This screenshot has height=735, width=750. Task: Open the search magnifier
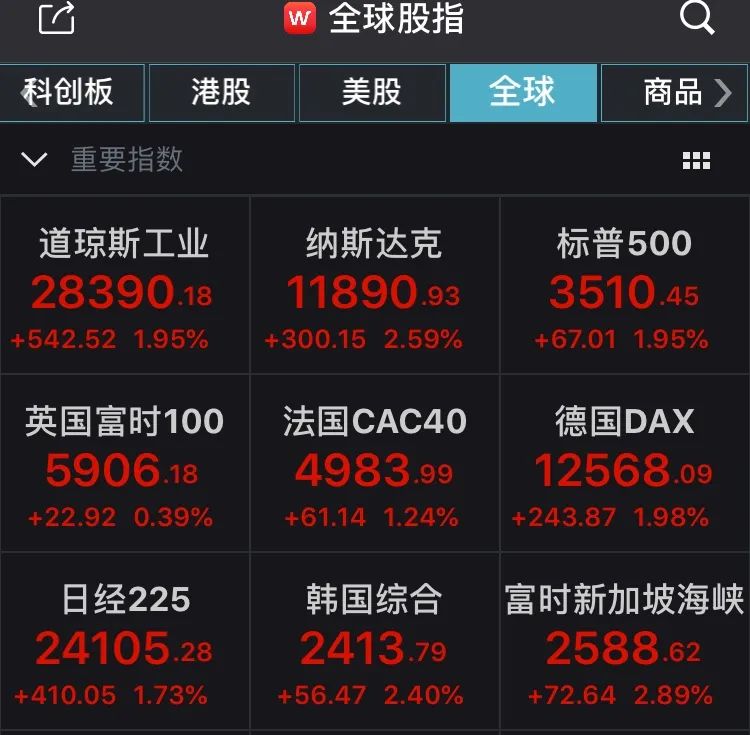click(x=696, y=18)
